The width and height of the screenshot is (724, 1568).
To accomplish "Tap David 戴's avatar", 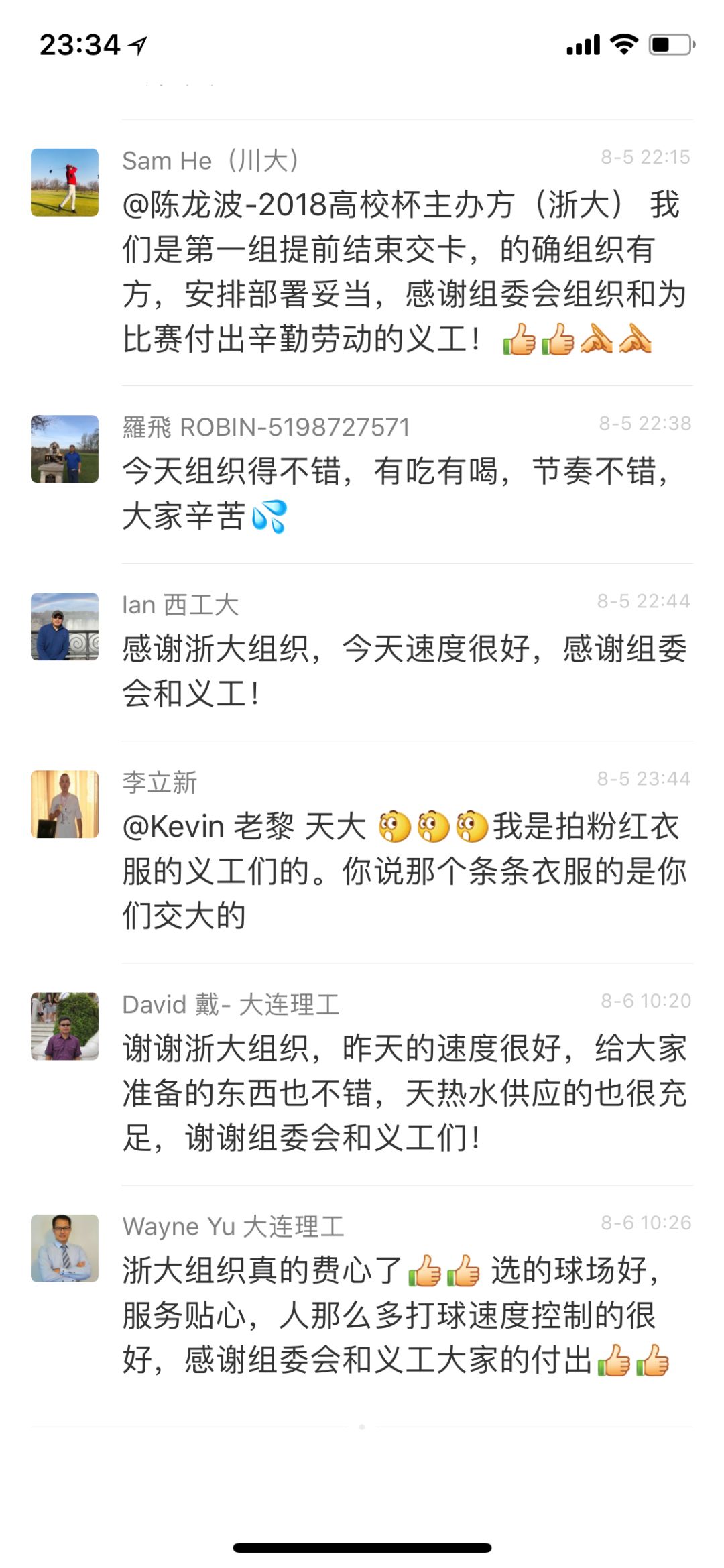I will click(64, 1026).
